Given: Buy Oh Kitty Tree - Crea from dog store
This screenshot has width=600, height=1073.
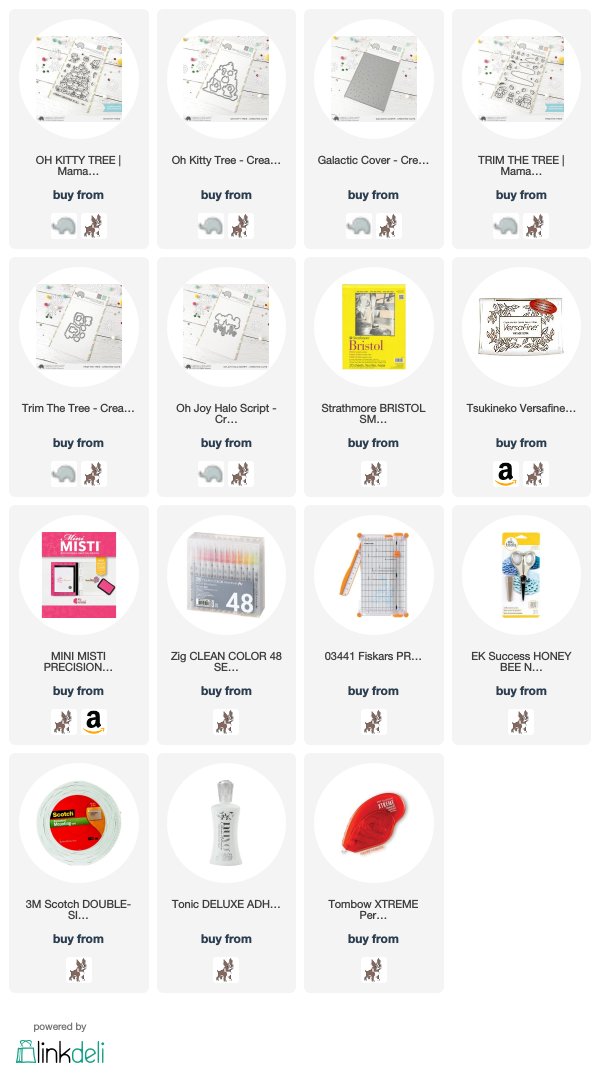Looking at the screenshot, I should tap(241, 226).
